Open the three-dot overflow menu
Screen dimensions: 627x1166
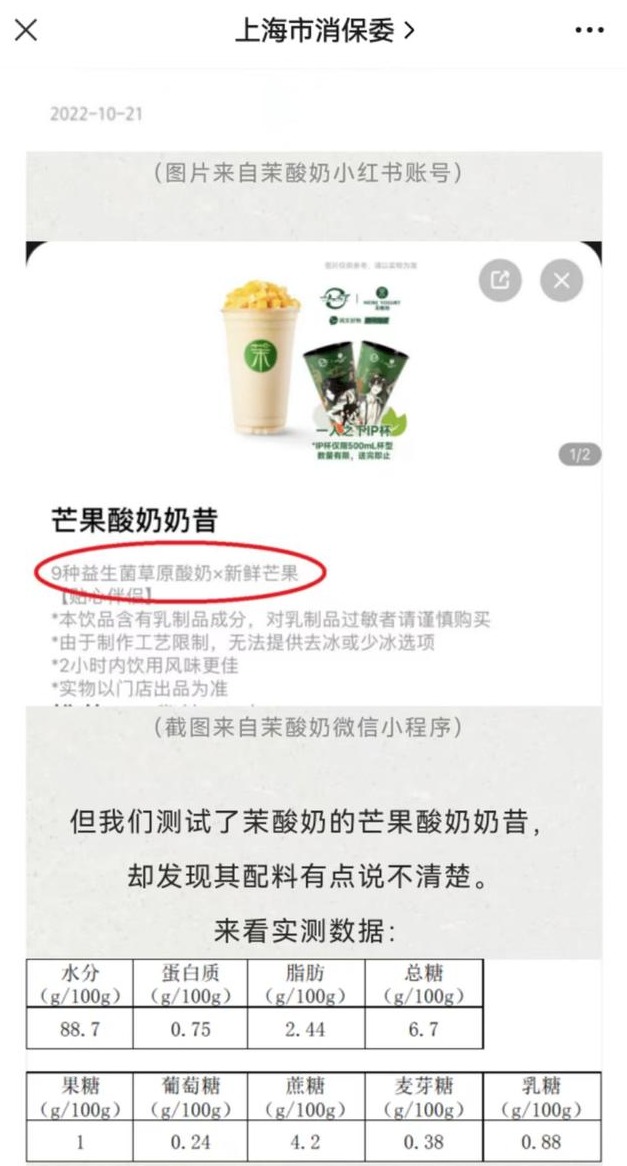tap(589, 30)
